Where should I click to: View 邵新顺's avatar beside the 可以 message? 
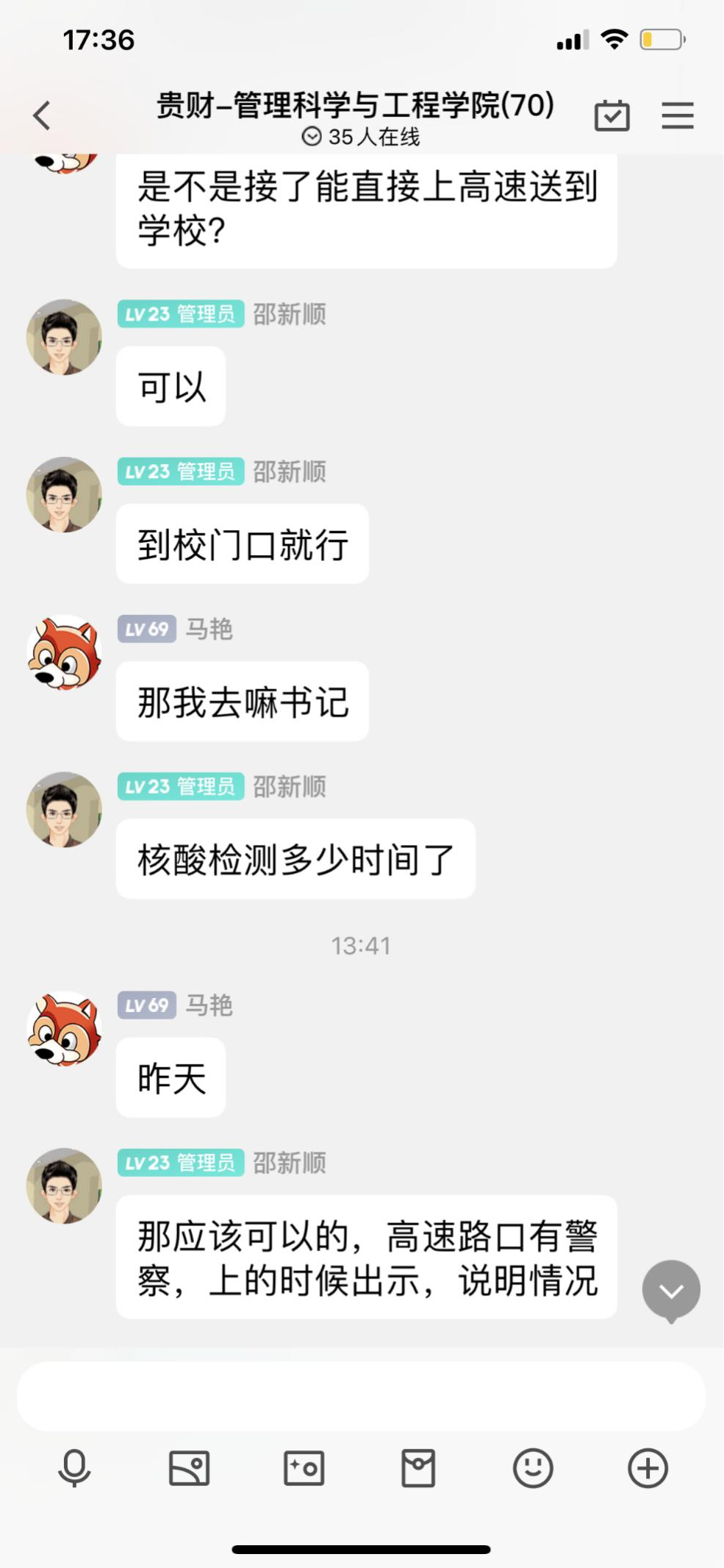pos(64,337)
